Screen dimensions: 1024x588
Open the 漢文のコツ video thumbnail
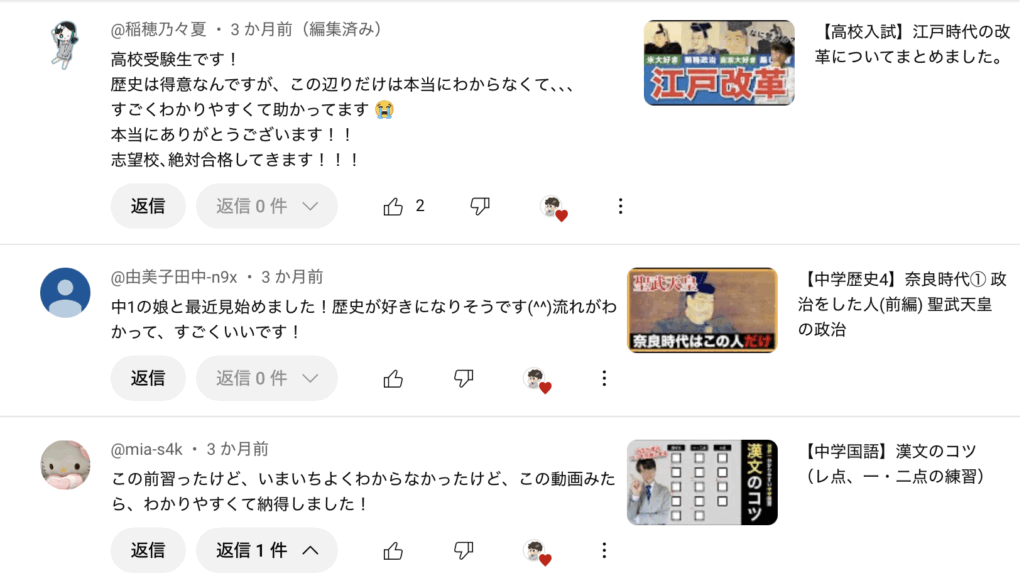click(x=702, y=482)
